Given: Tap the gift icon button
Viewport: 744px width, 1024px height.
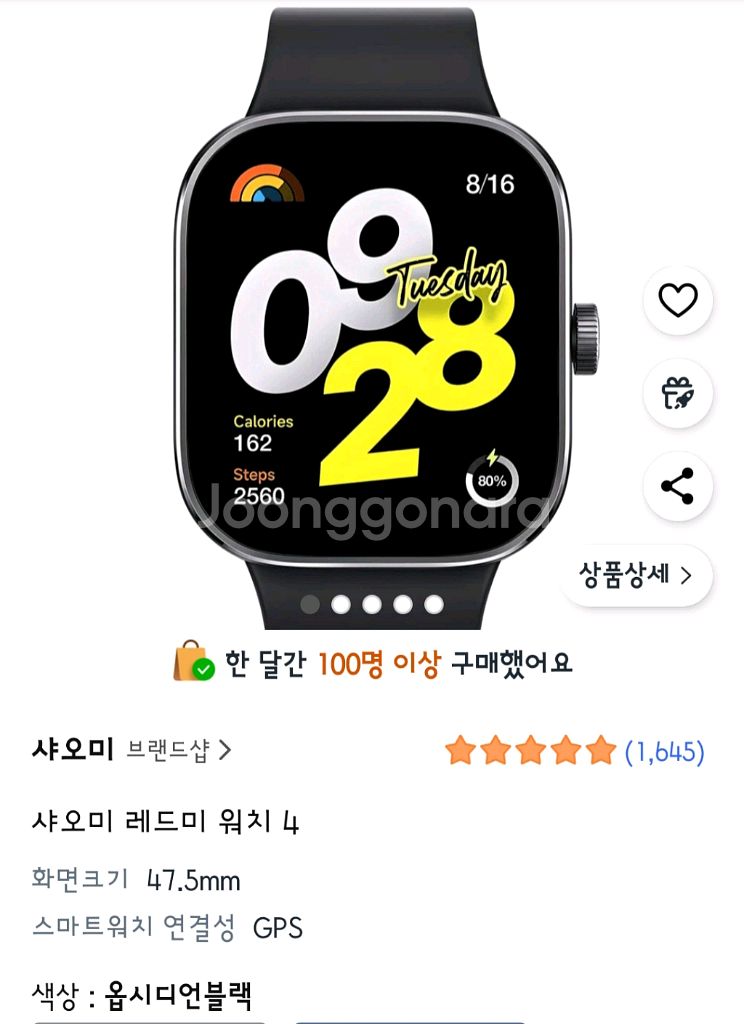Looking at the screenshot, I should click(677, 393).
